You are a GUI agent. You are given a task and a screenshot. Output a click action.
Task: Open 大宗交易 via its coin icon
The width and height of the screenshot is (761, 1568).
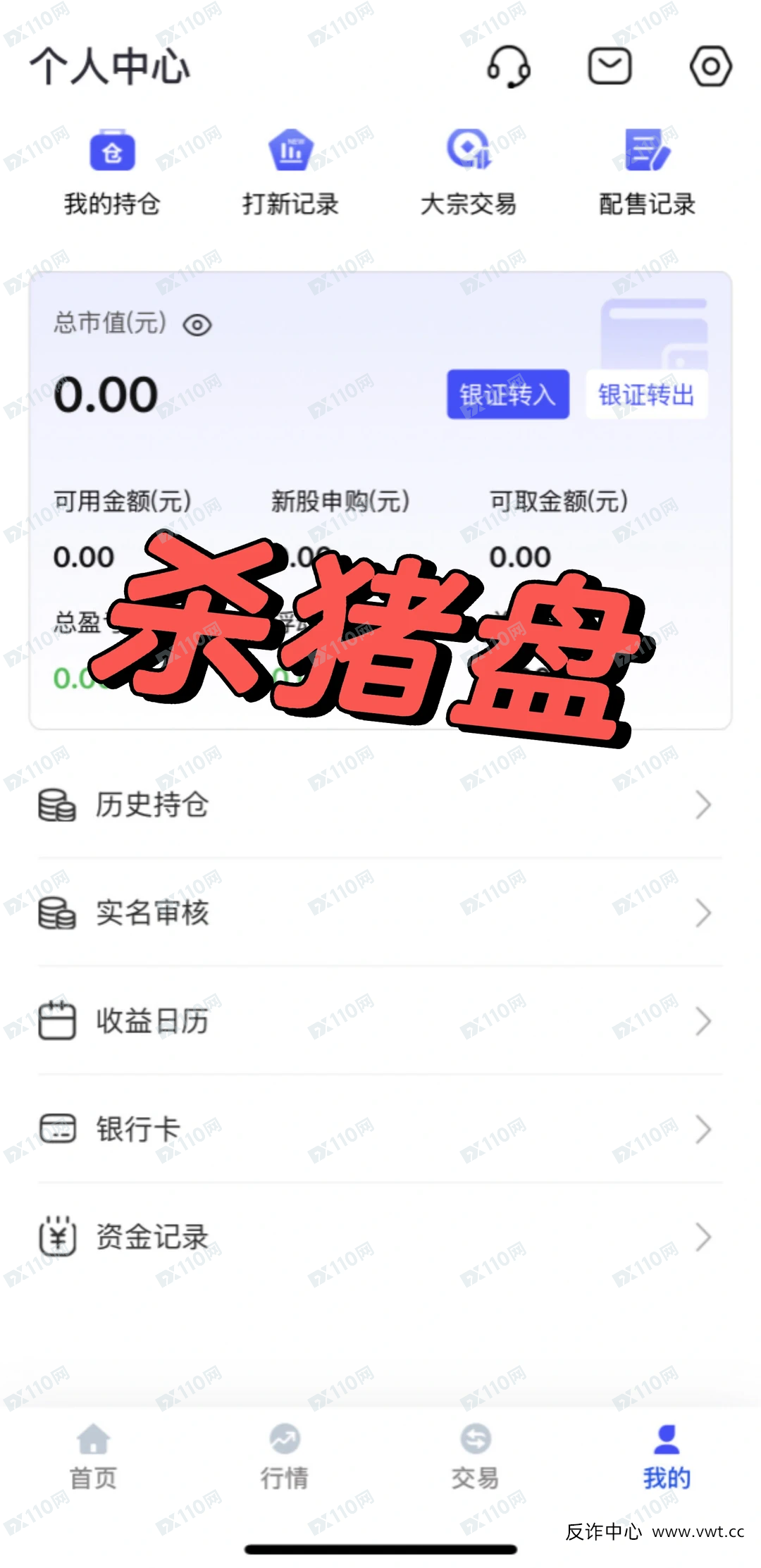pos(469,149)
